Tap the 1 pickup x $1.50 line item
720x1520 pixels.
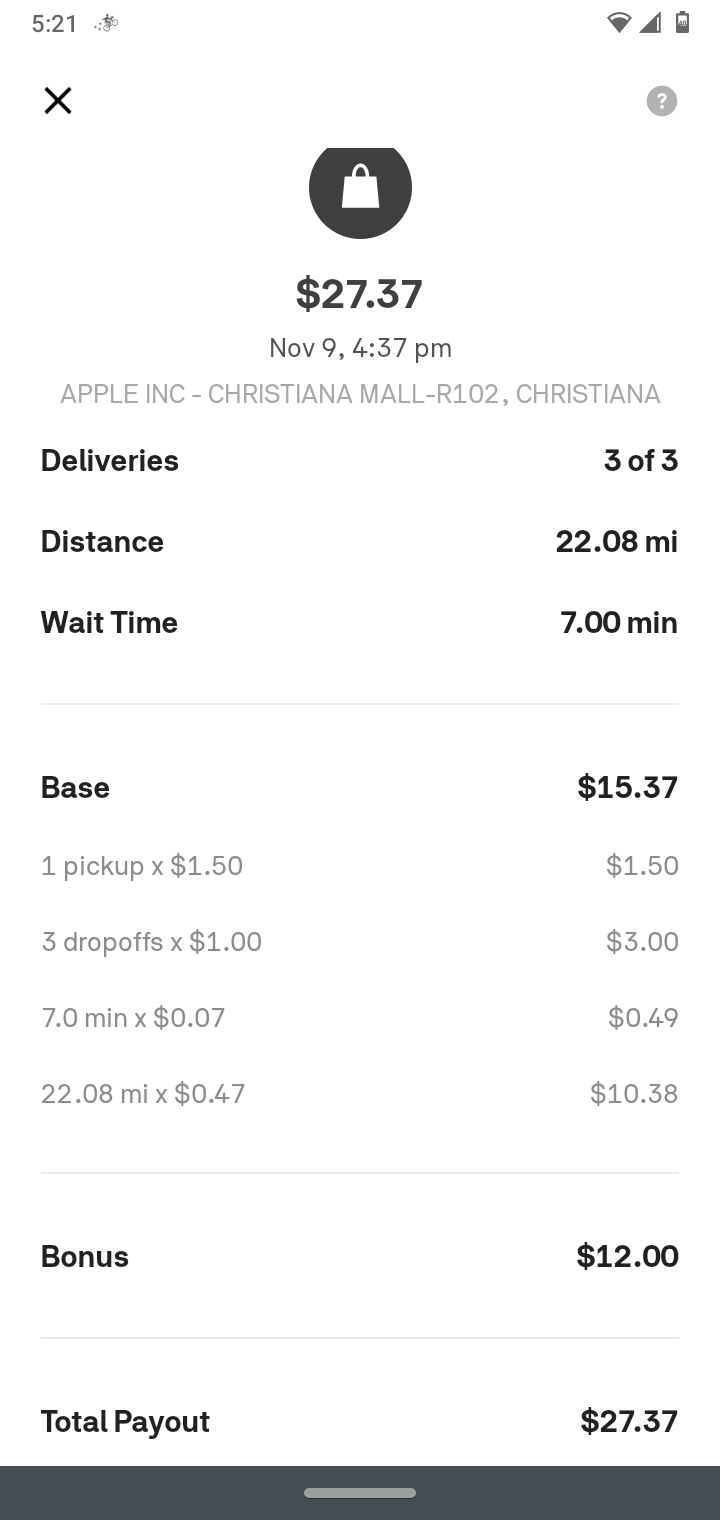(x=360, y=865)
